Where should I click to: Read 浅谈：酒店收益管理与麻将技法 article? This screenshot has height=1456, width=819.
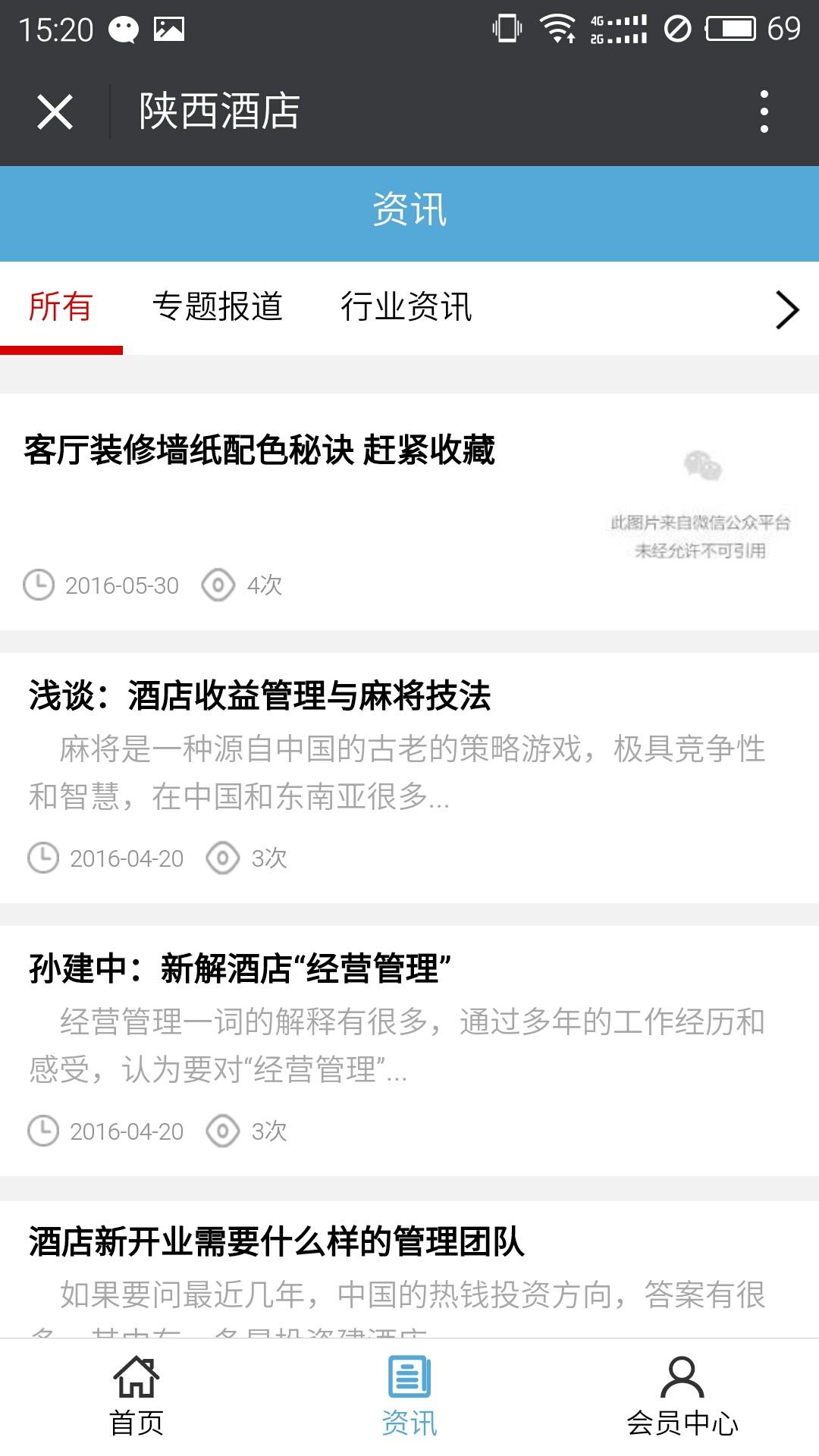click(259, 696)
